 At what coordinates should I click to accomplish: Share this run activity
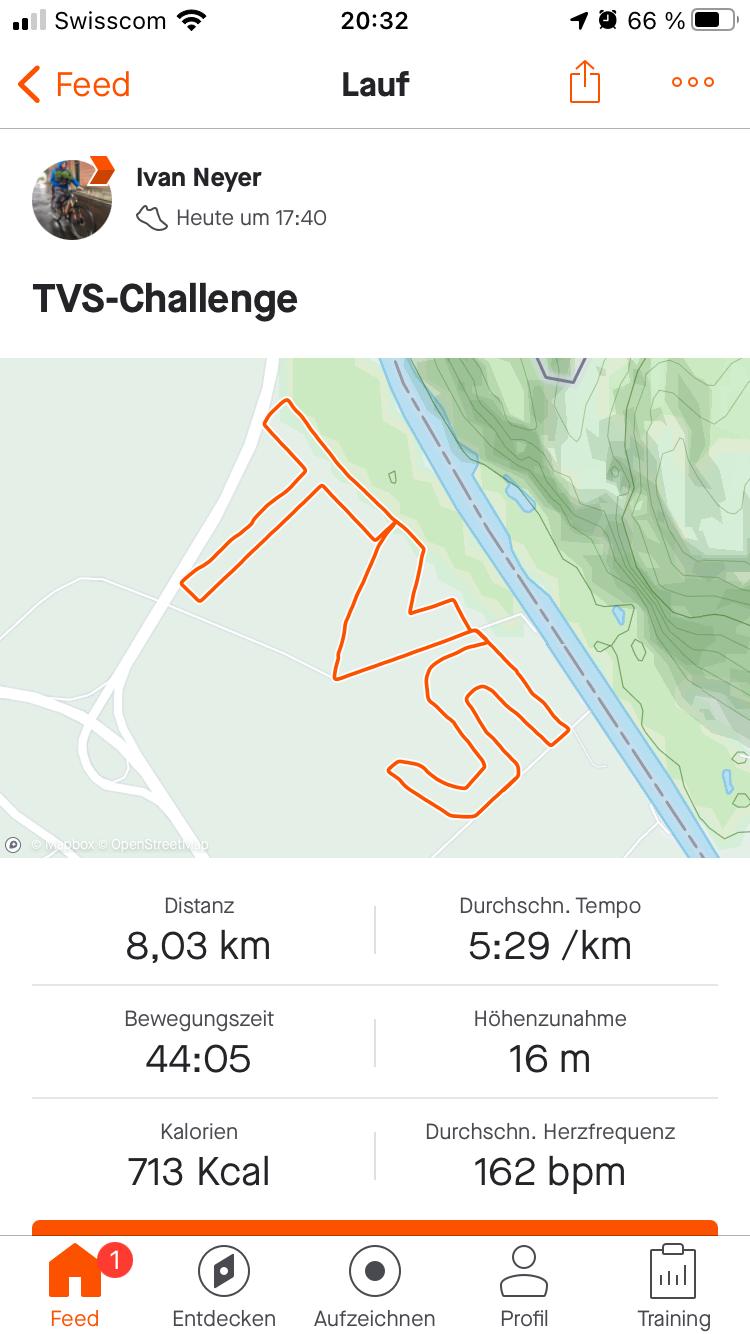[585, 83]
